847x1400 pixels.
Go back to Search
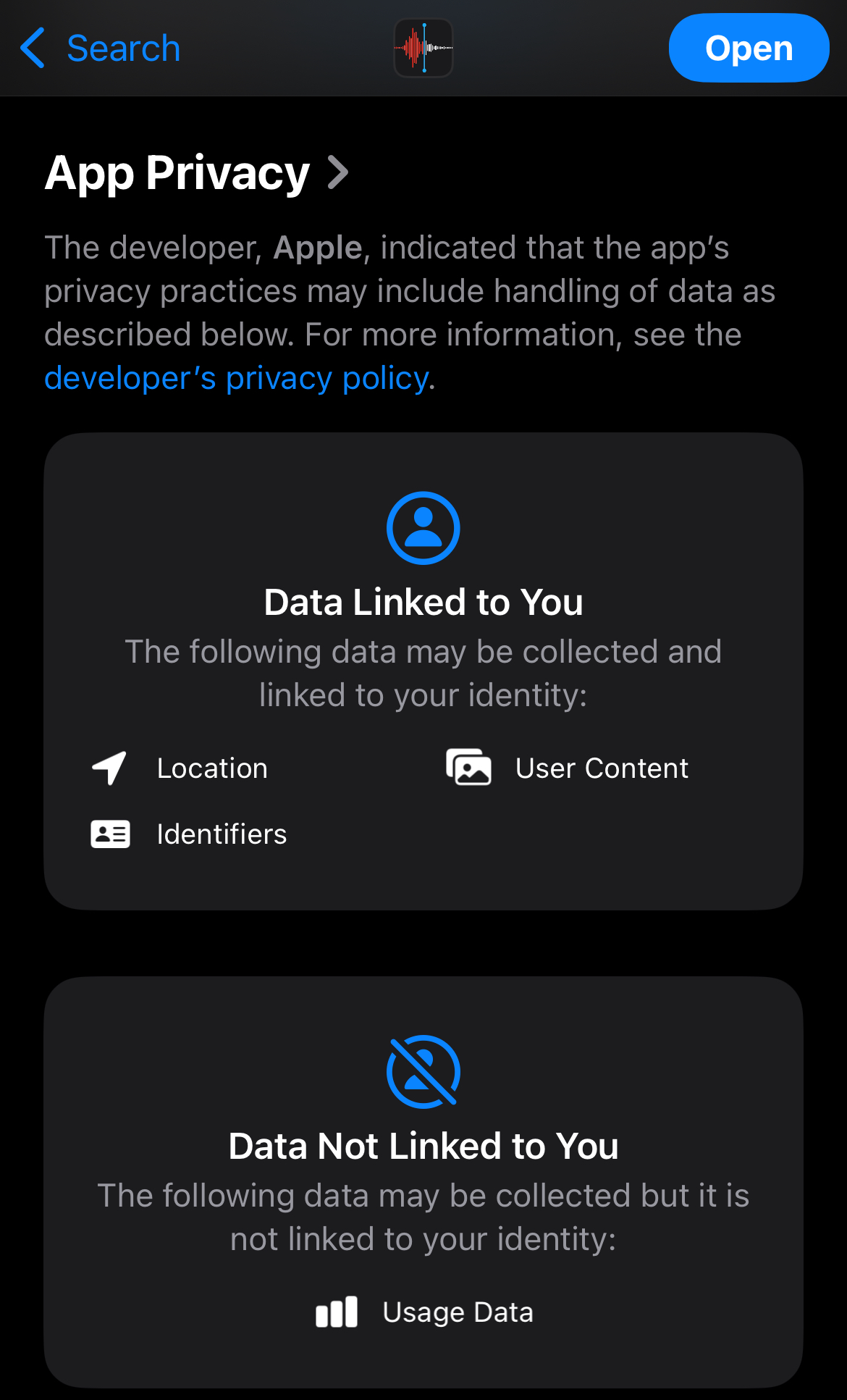tap(100, 49)
